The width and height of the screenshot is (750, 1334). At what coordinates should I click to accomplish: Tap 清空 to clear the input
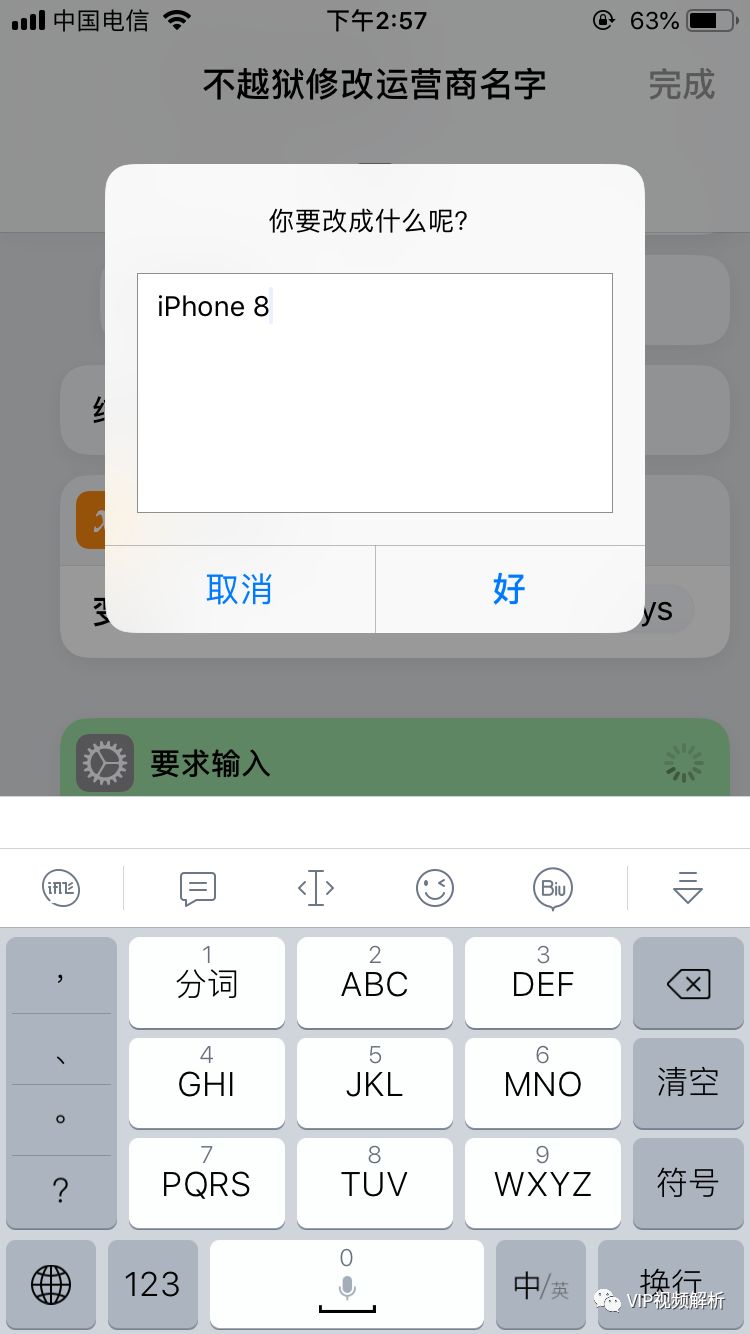click(688, 1082)
